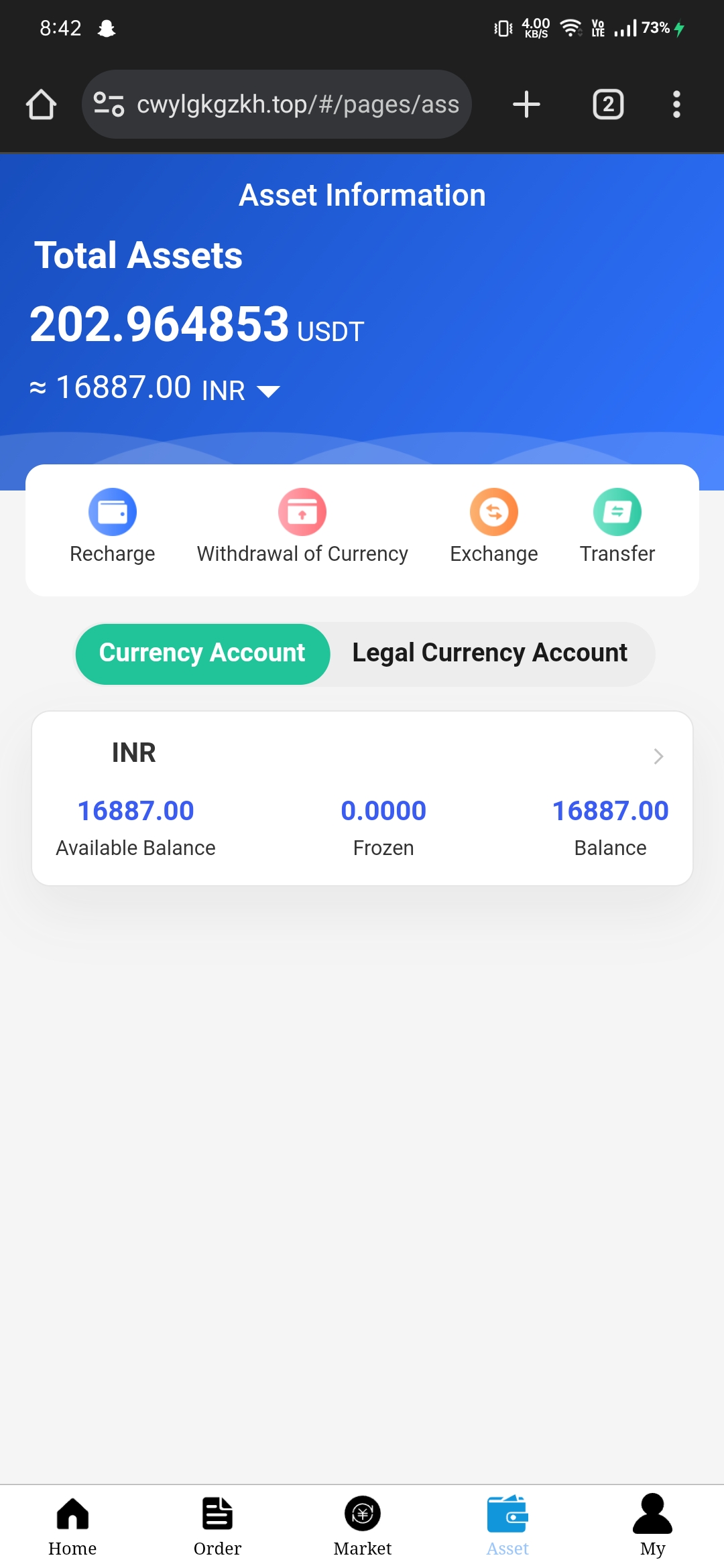
Task: Show the open tabs switcher
Action: tap(608, 105)
